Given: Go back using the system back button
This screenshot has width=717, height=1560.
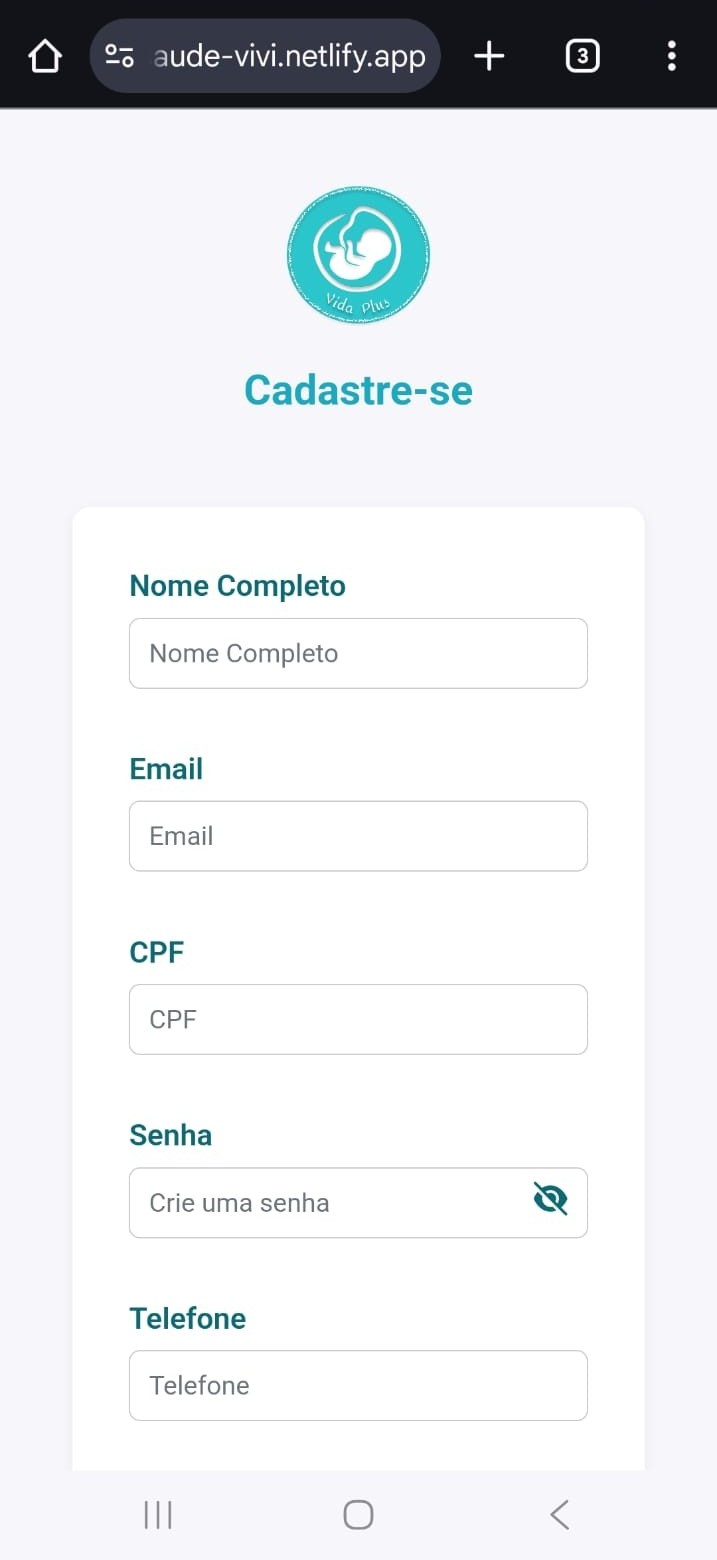Looking at the screenshot, I should pos(560,1515).
